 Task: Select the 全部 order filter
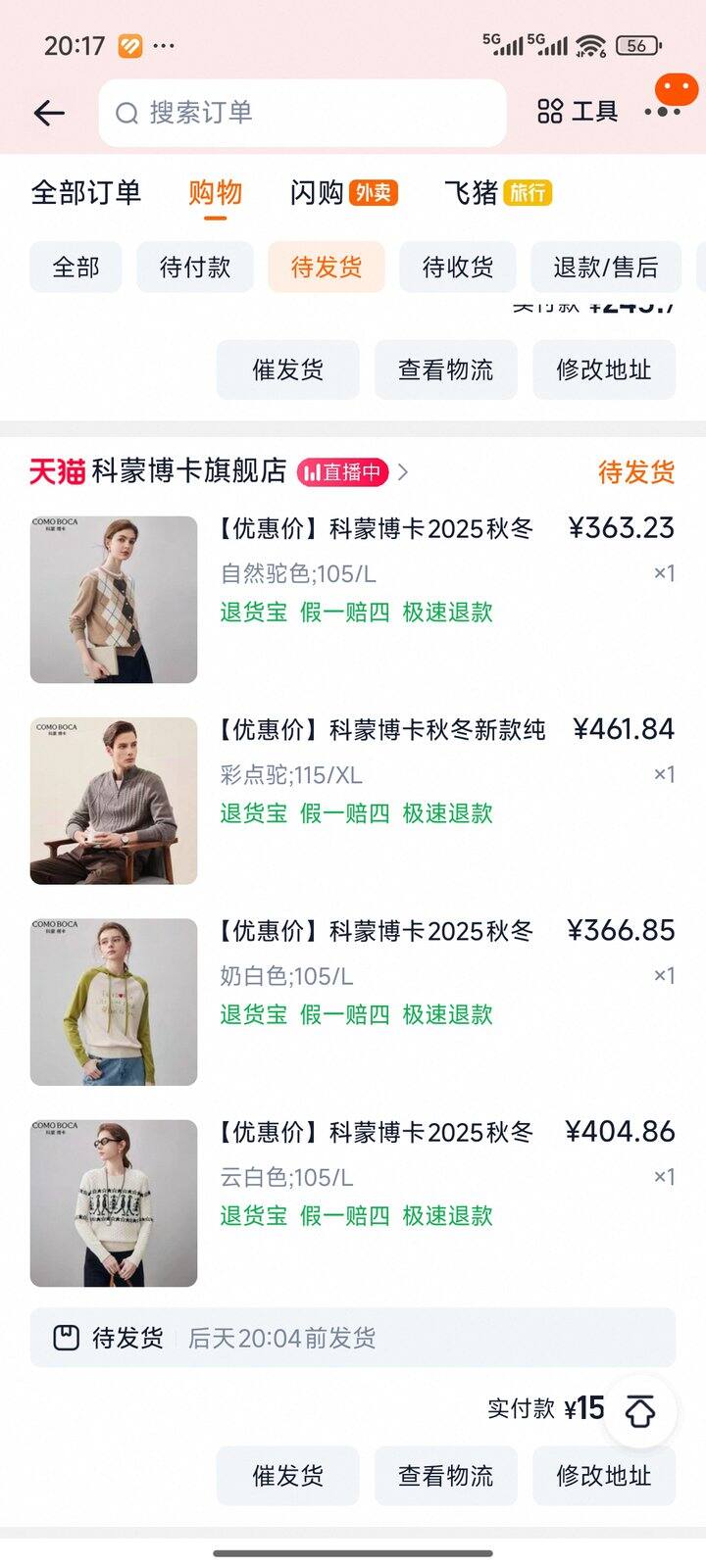(75, 267)
